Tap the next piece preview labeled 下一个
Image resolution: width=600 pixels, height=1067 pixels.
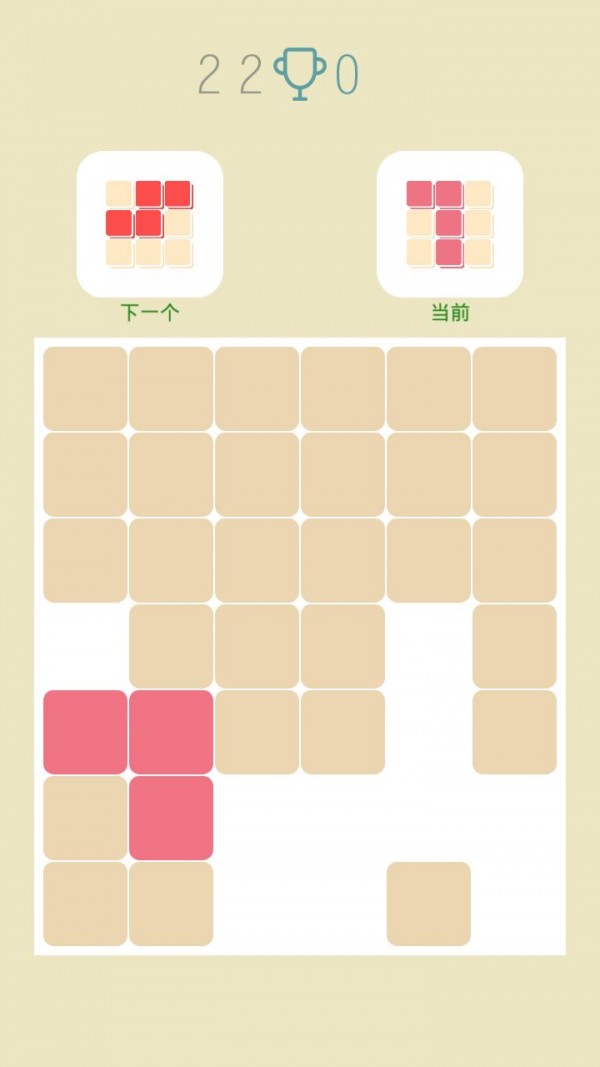click(150, 224)
